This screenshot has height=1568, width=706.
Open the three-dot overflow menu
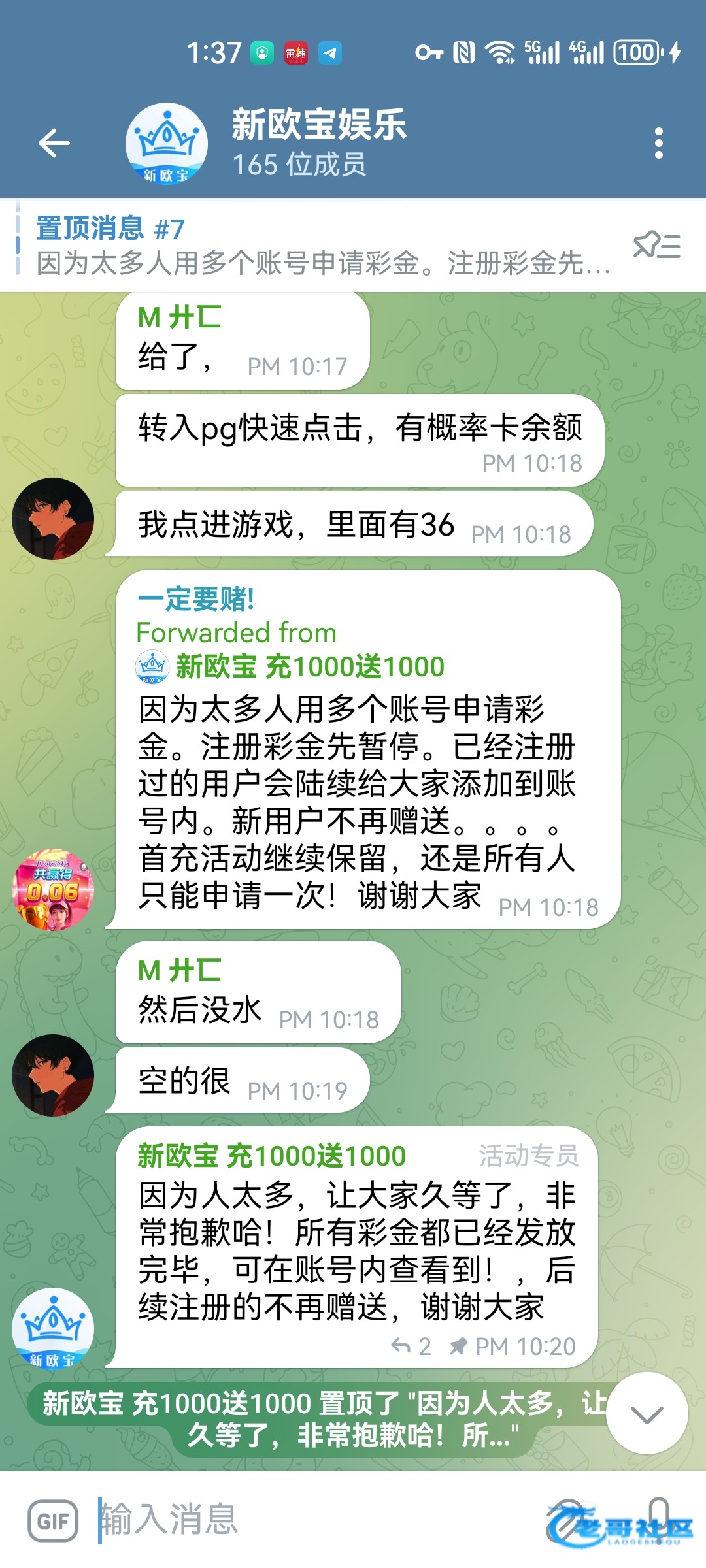(658, 143)
